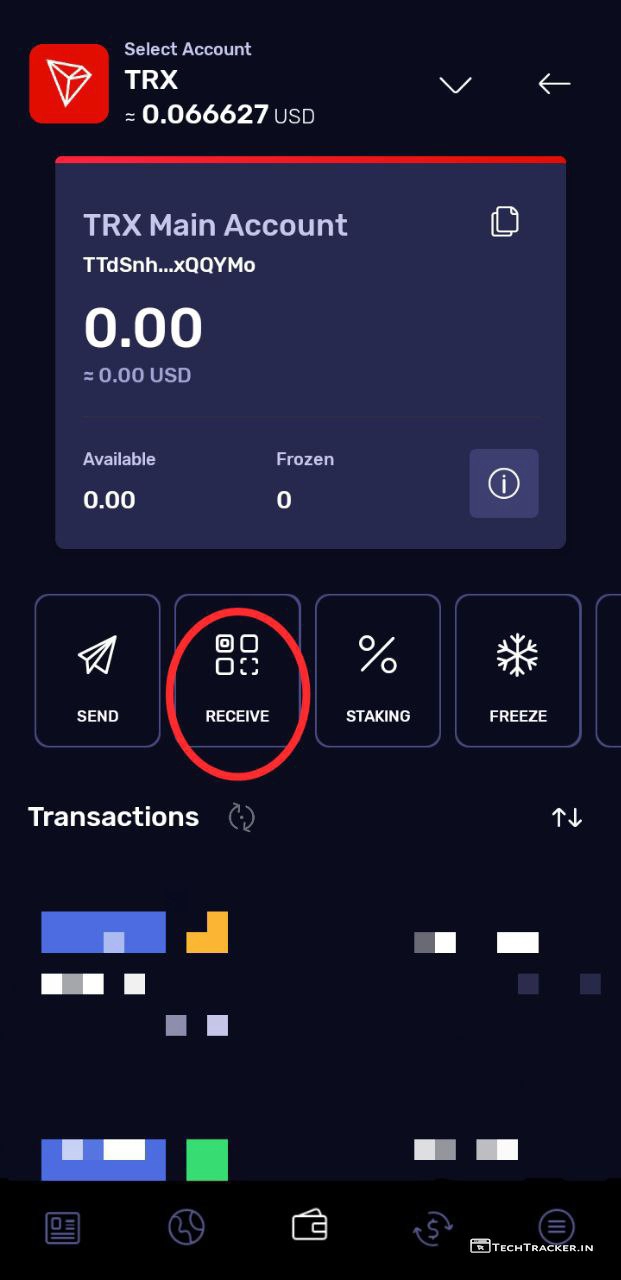Switch to the wallet tab

coord(310,1225)
